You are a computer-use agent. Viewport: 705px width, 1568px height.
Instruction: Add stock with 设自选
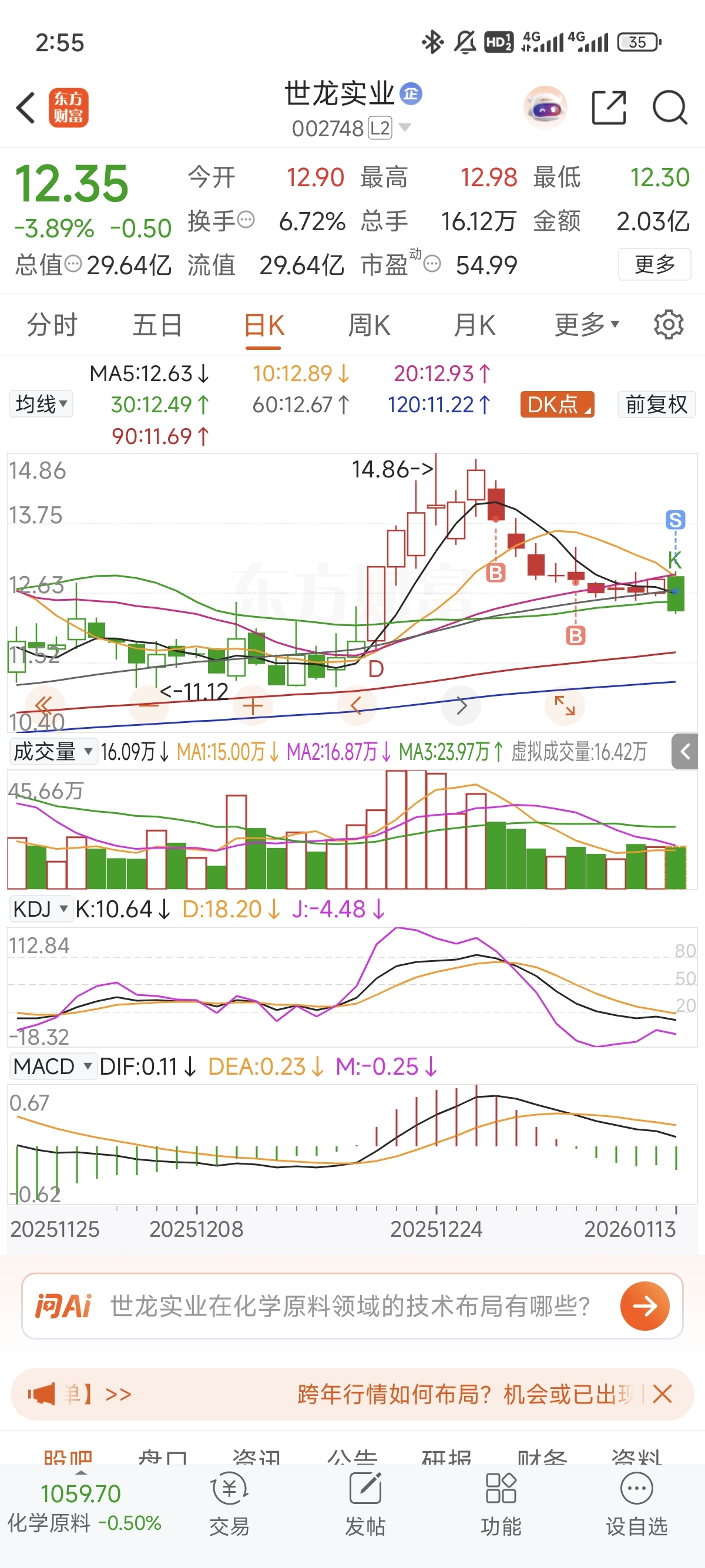tap(636, 1503)
